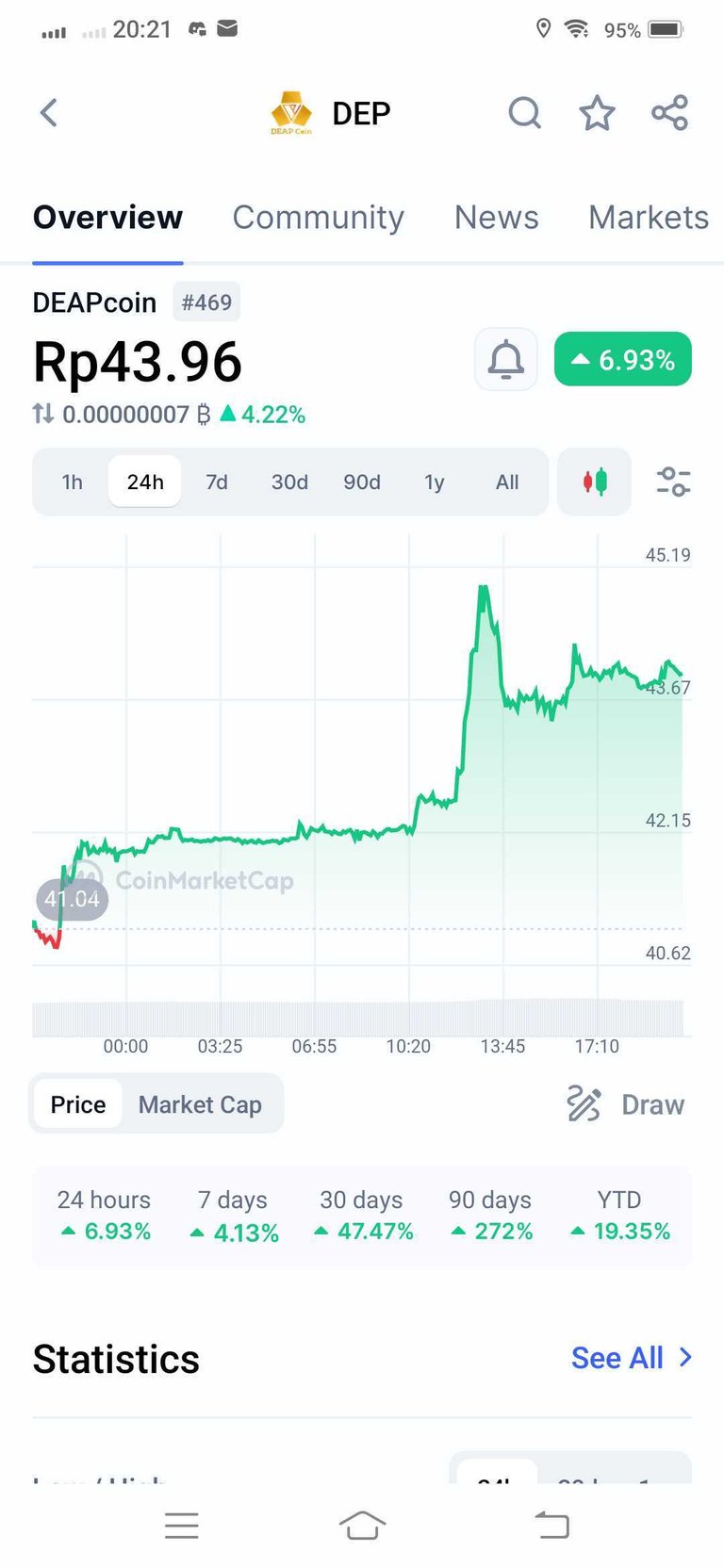Switch chart to Market Cap
The height and width of the screenshot is (1568, 724).
(x=200, y=1104)
